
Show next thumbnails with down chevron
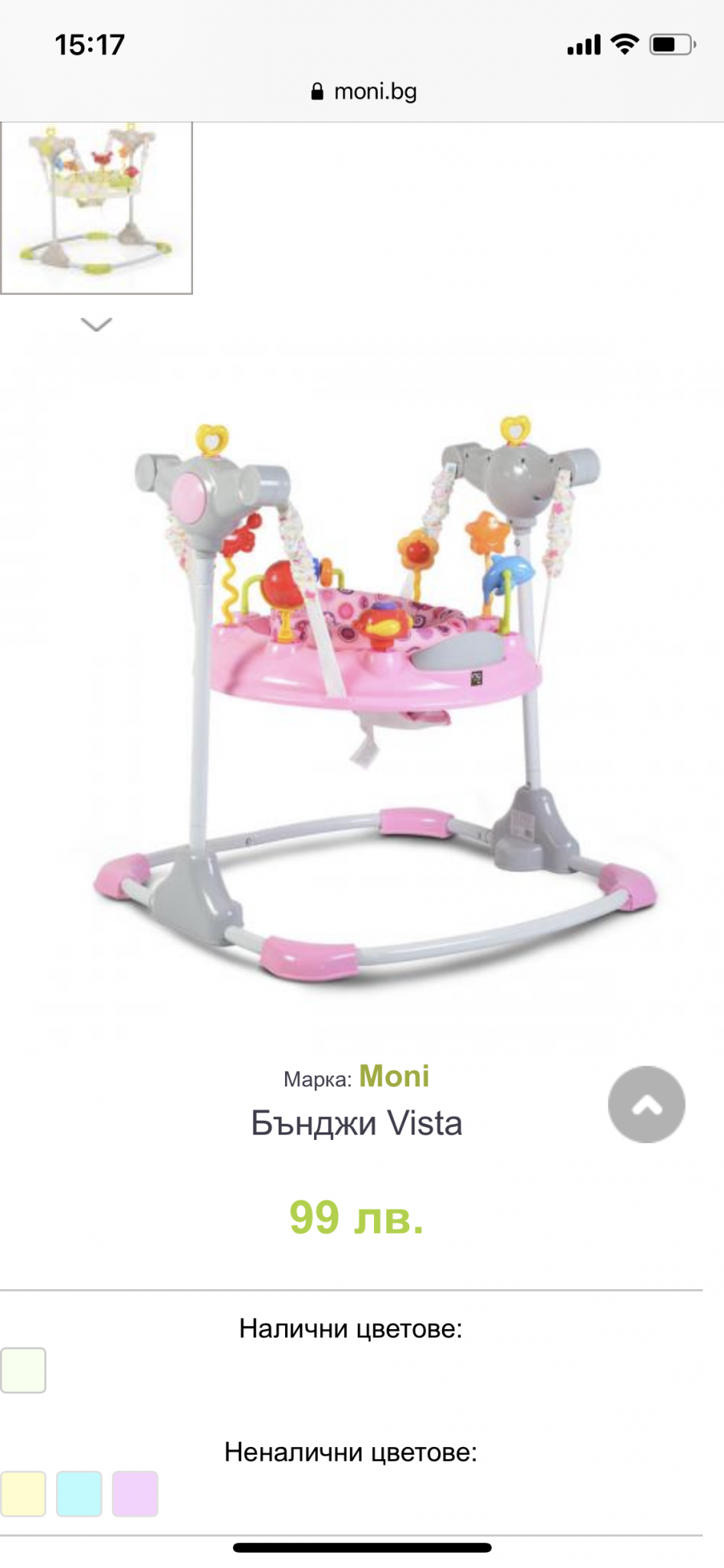(x=96, y=325)
